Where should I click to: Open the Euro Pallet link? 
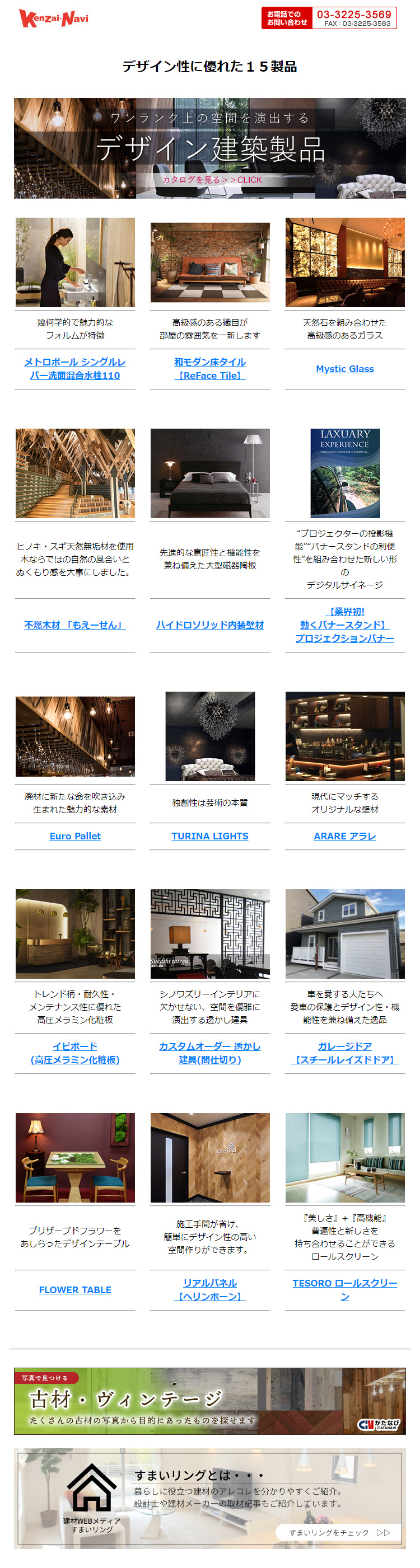pos(75,837)
